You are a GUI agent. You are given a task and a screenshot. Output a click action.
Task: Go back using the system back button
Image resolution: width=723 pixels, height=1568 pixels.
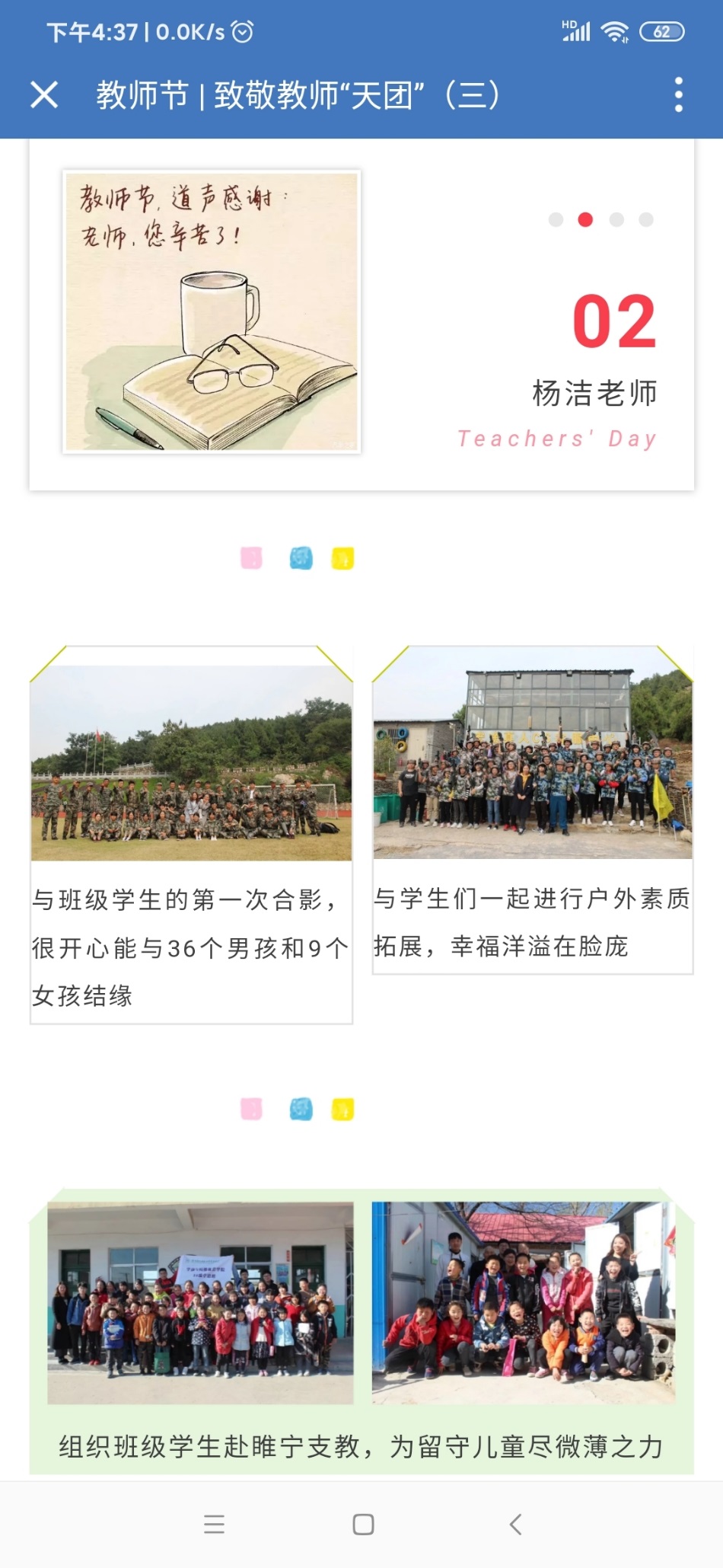coord(515,1524)
